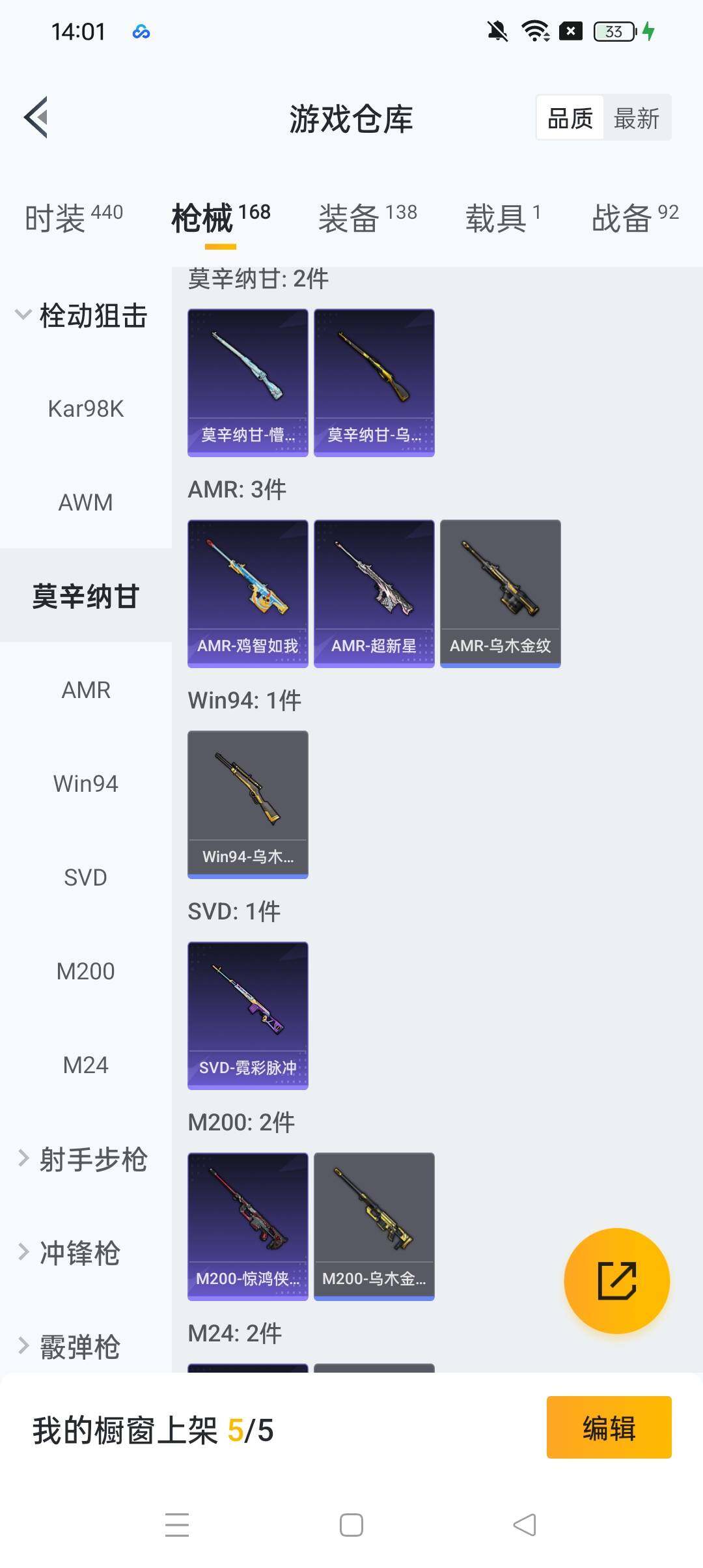This screenshot has width=703, height=1568.
Task: Select Kar98K in the weapon sidebar
Action: coord(85,409)
